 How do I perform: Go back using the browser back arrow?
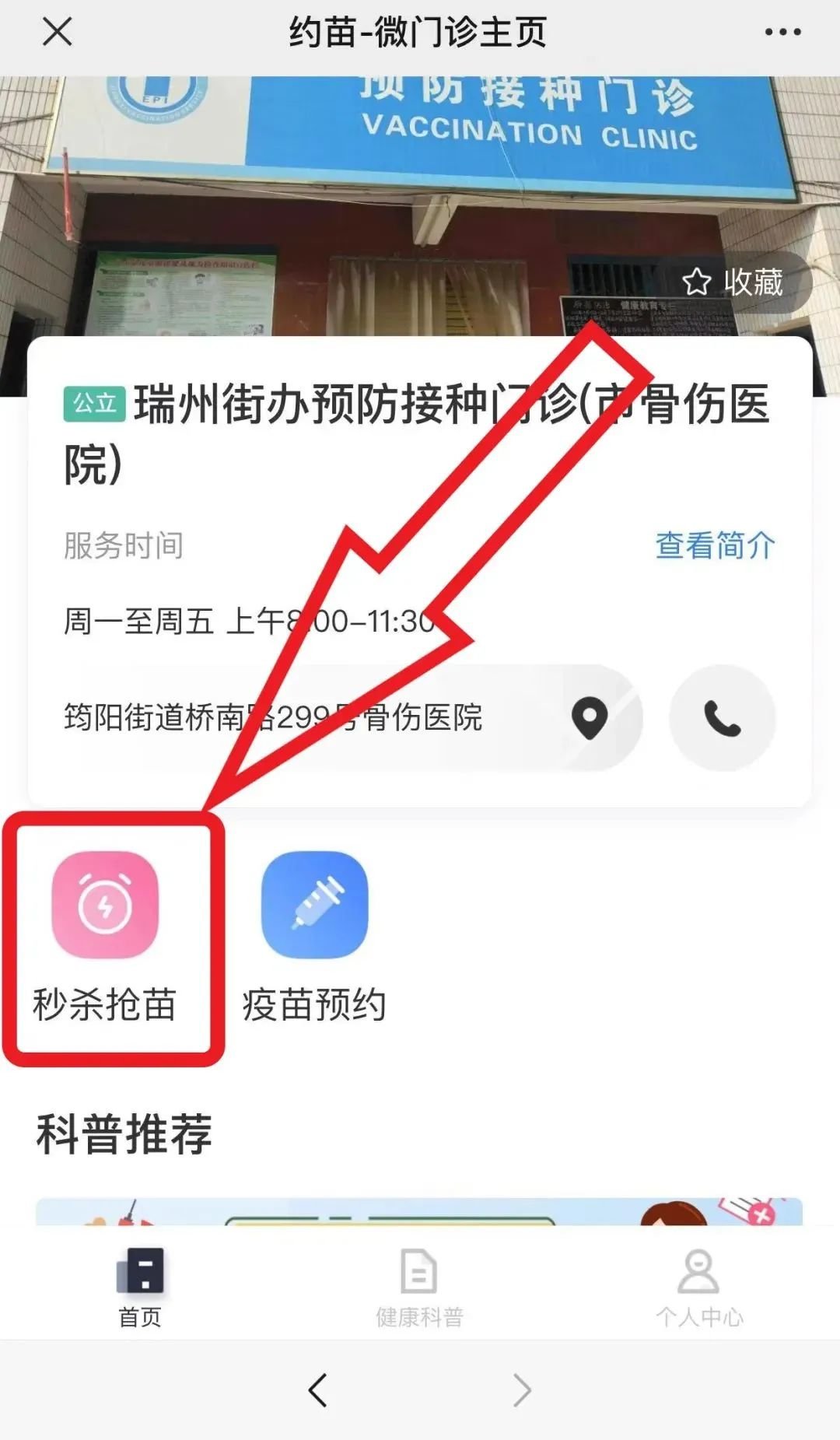317,1390
